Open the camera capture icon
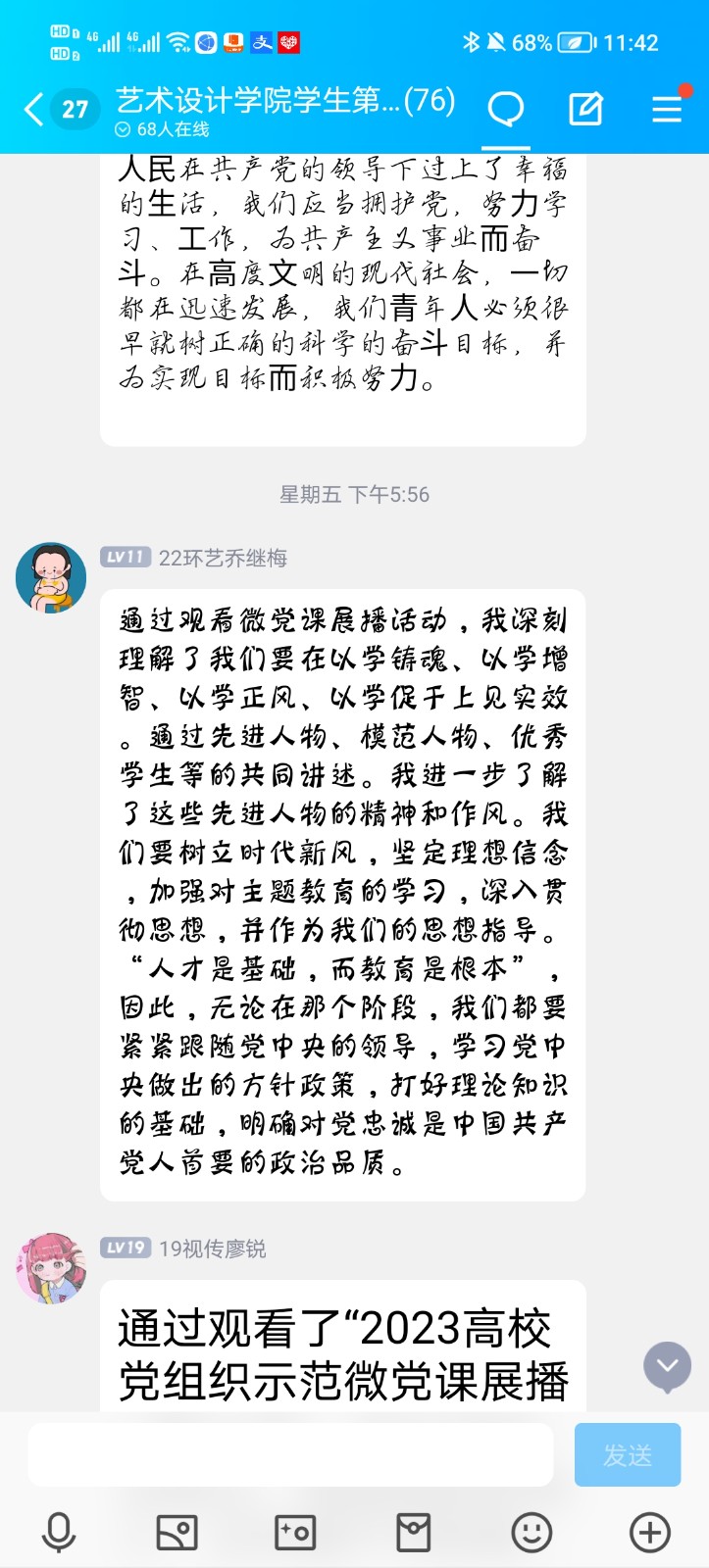 click(295, 1532)
